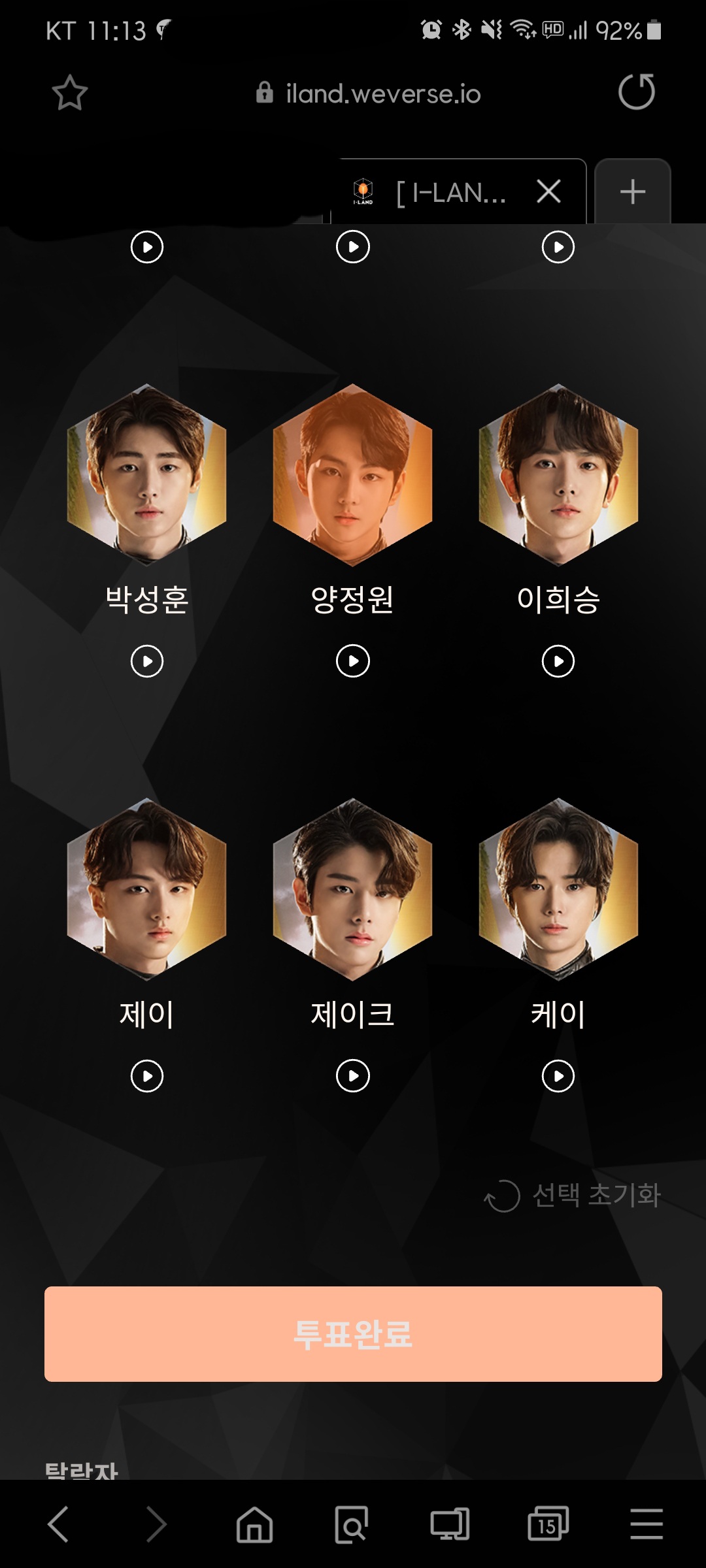Viewport: 706px width, 1568px height.
Task: Open a new browser tab
Action: point(632,192)
